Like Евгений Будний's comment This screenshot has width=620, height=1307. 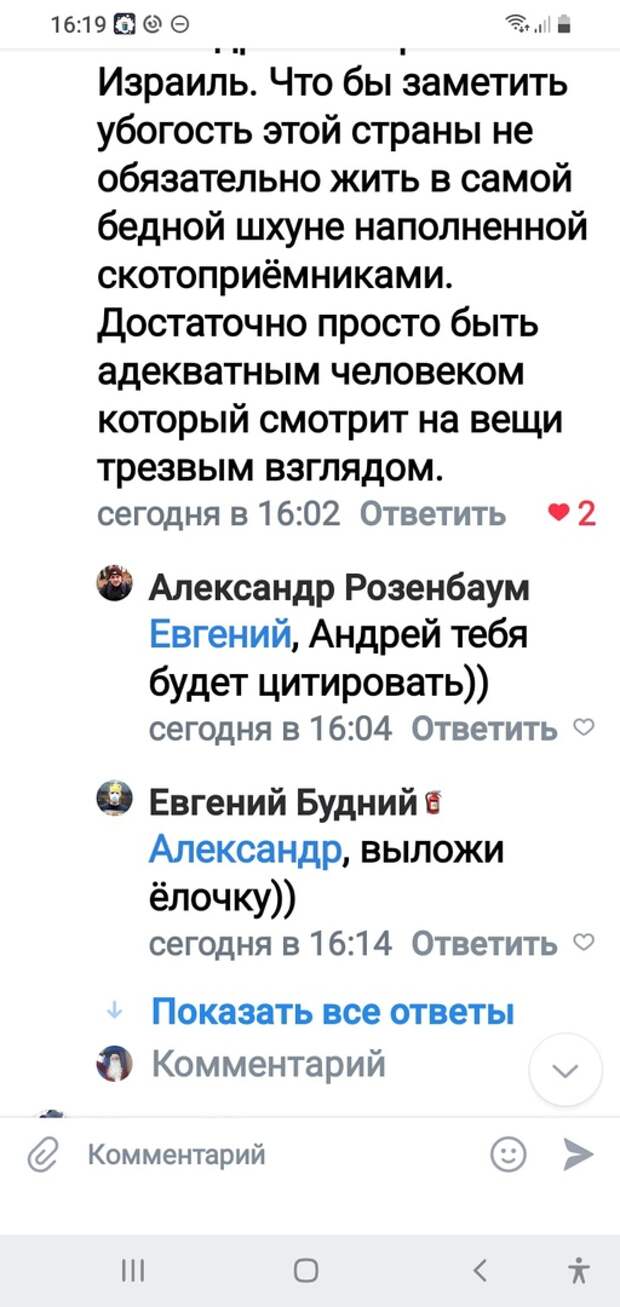(586, 942)
